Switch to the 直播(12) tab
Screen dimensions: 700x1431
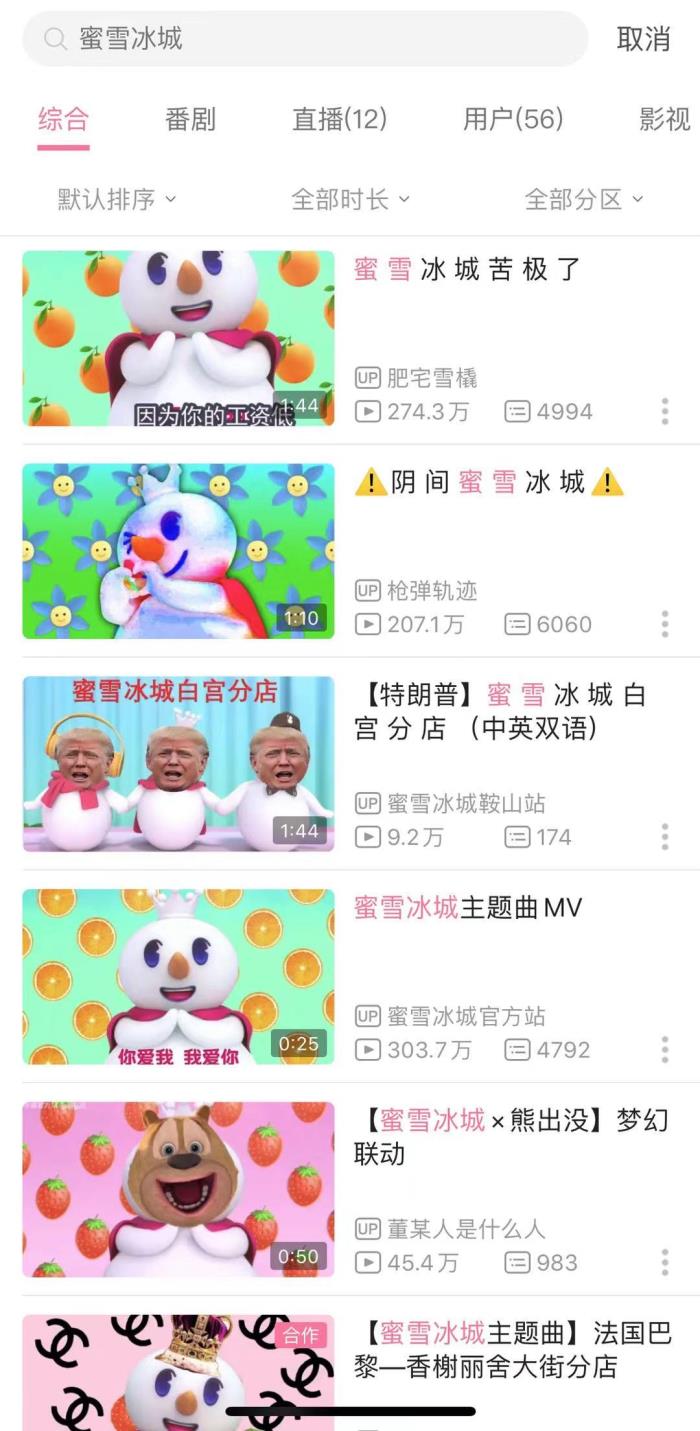[x=339, y=120]
